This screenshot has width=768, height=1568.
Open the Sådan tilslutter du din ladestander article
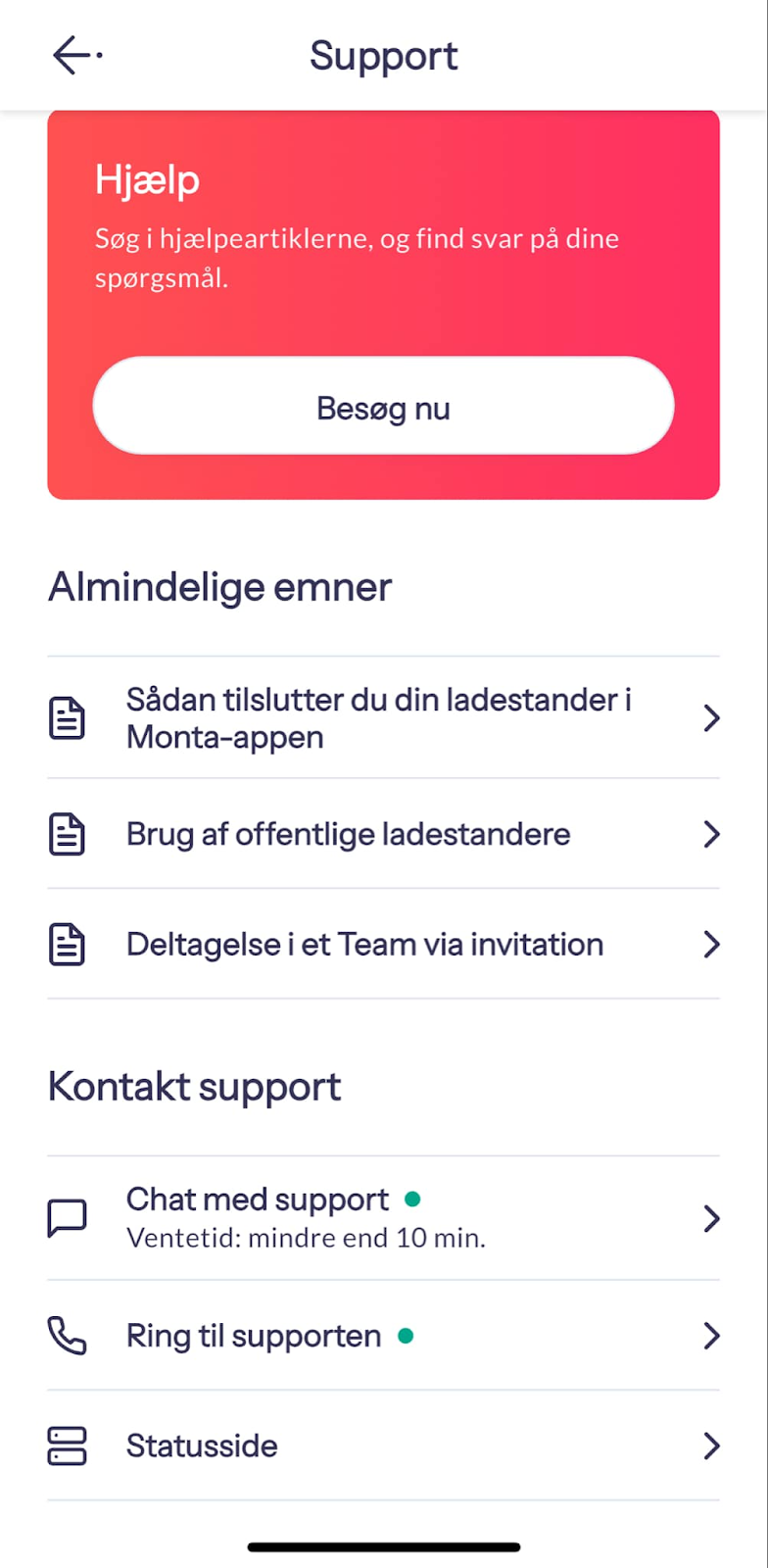(383, 718)
